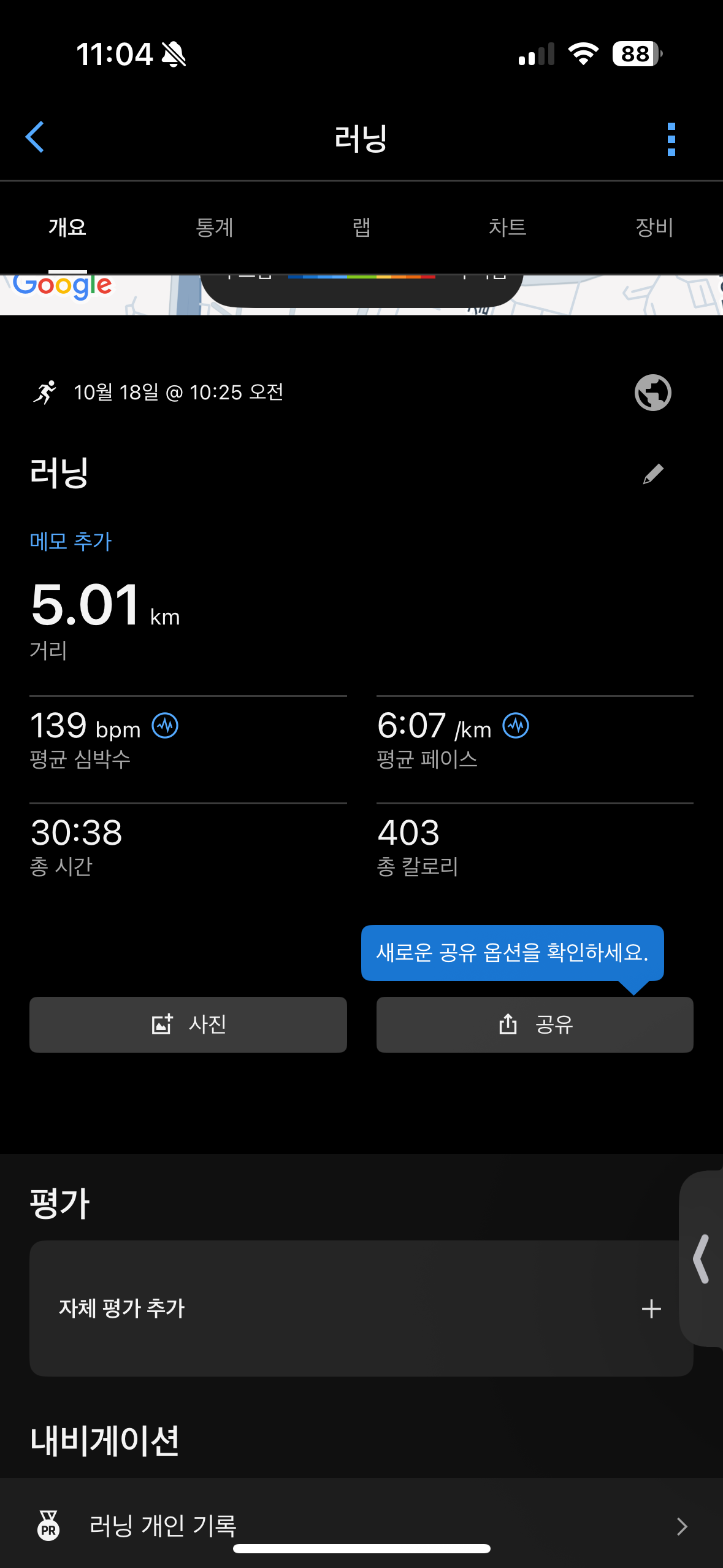
Task: Switch to the 랩 tab
Action: point(361,228)
